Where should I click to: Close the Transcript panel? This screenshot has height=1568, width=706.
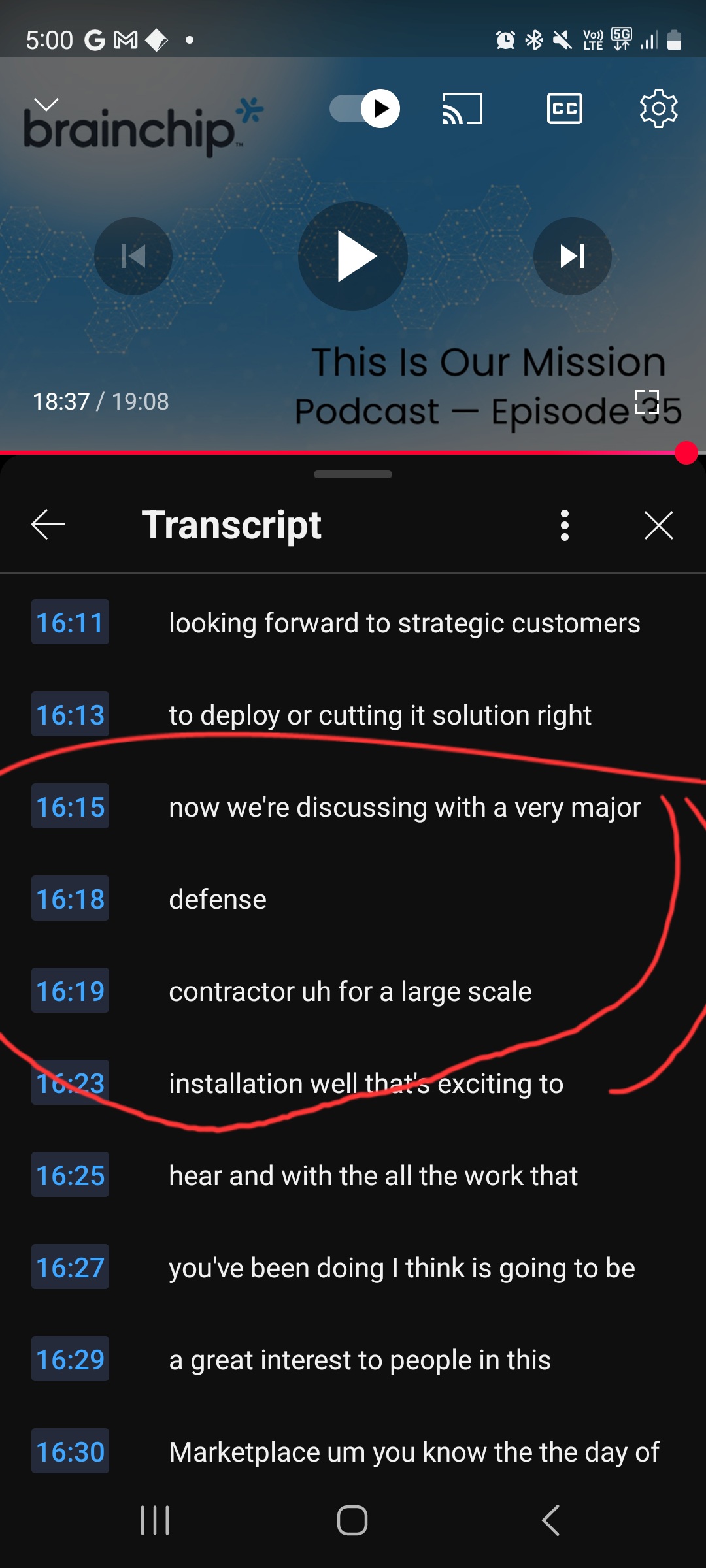coord(658,525)
